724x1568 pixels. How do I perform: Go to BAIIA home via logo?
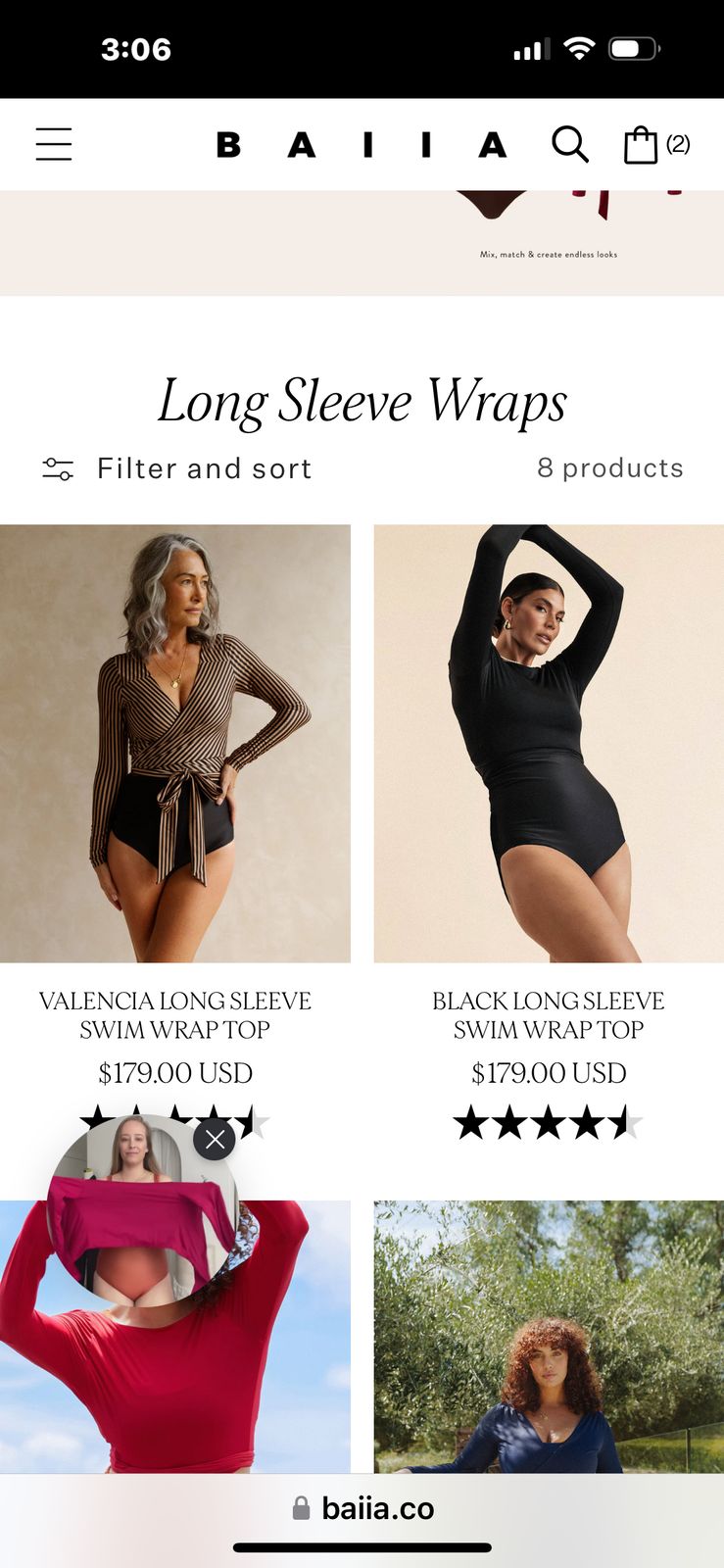[362, 145]
